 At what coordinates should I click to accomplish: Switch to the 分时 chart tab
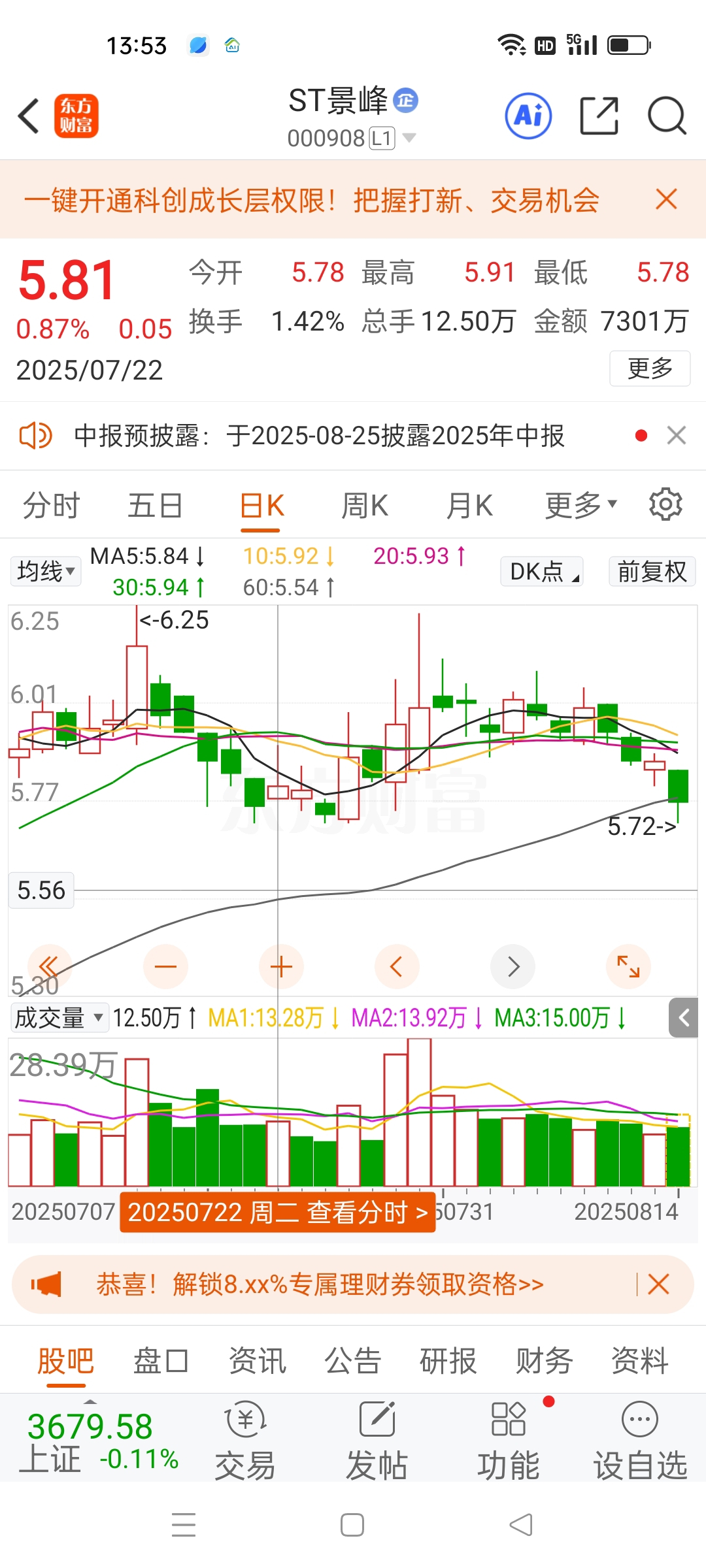click(51, 506)
